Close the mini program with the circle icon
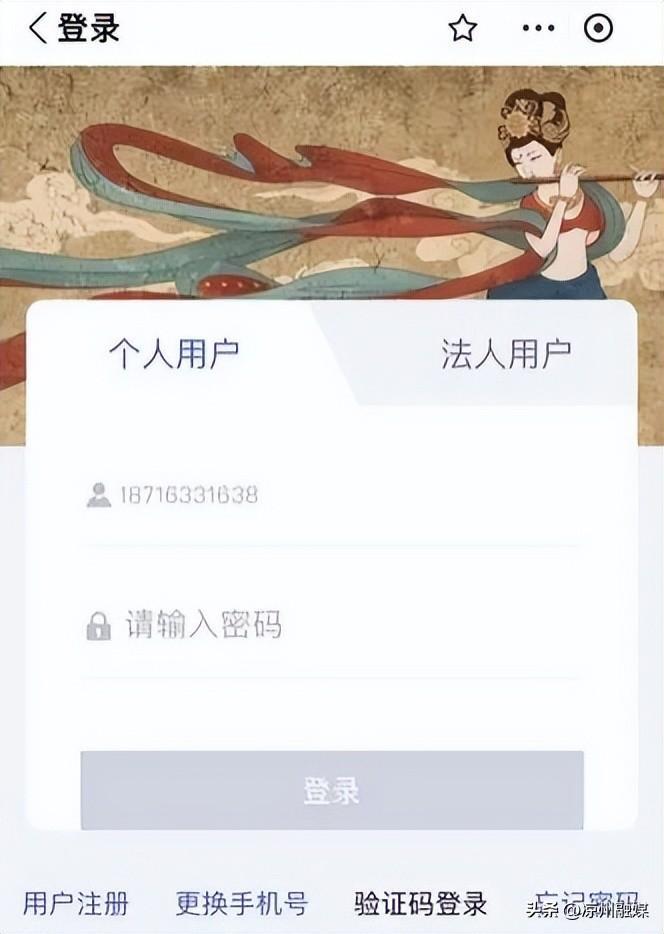Image resolution: width=664 pixels, height=934 pixels. click(x=598, y=29)
